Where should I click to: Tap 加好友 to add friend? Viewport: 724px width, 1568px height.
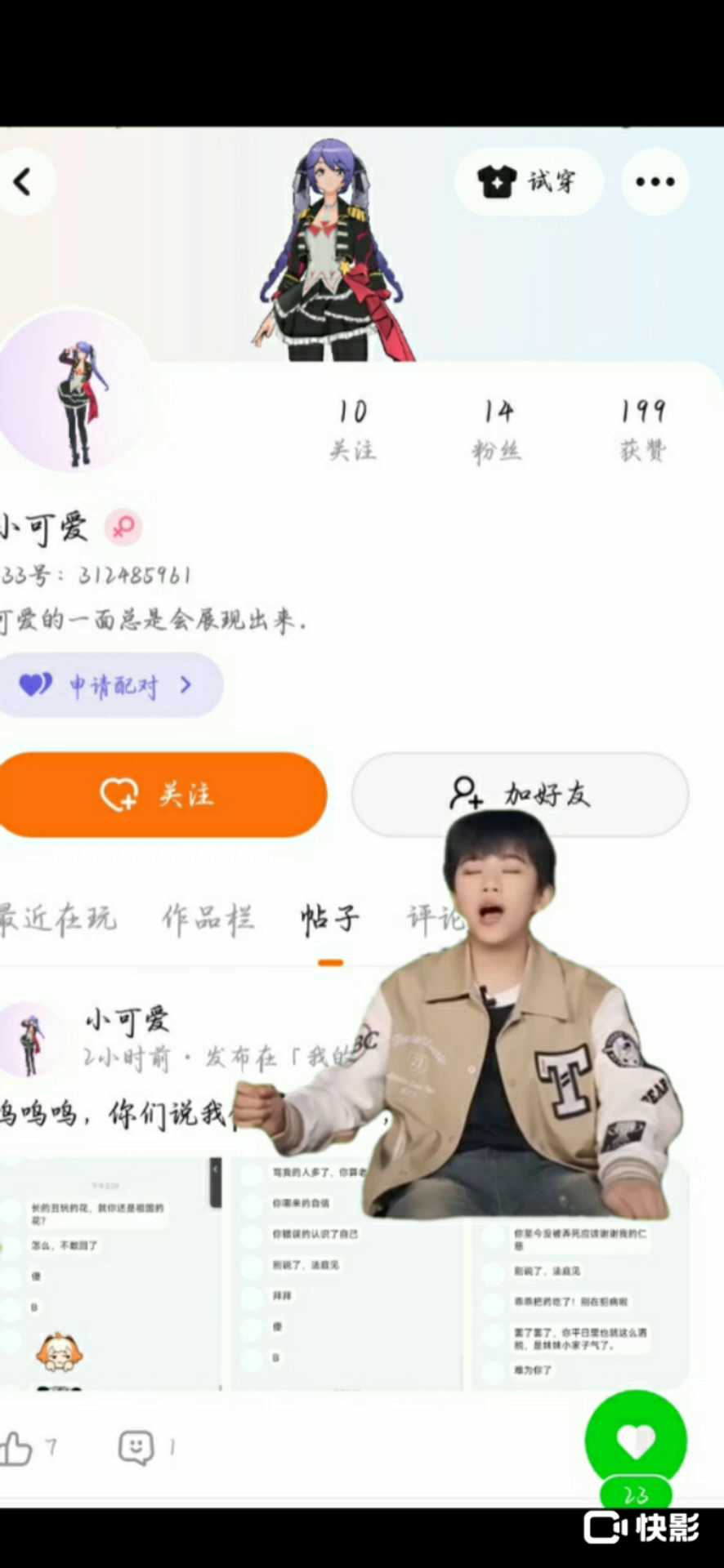[x=520, y=794]
